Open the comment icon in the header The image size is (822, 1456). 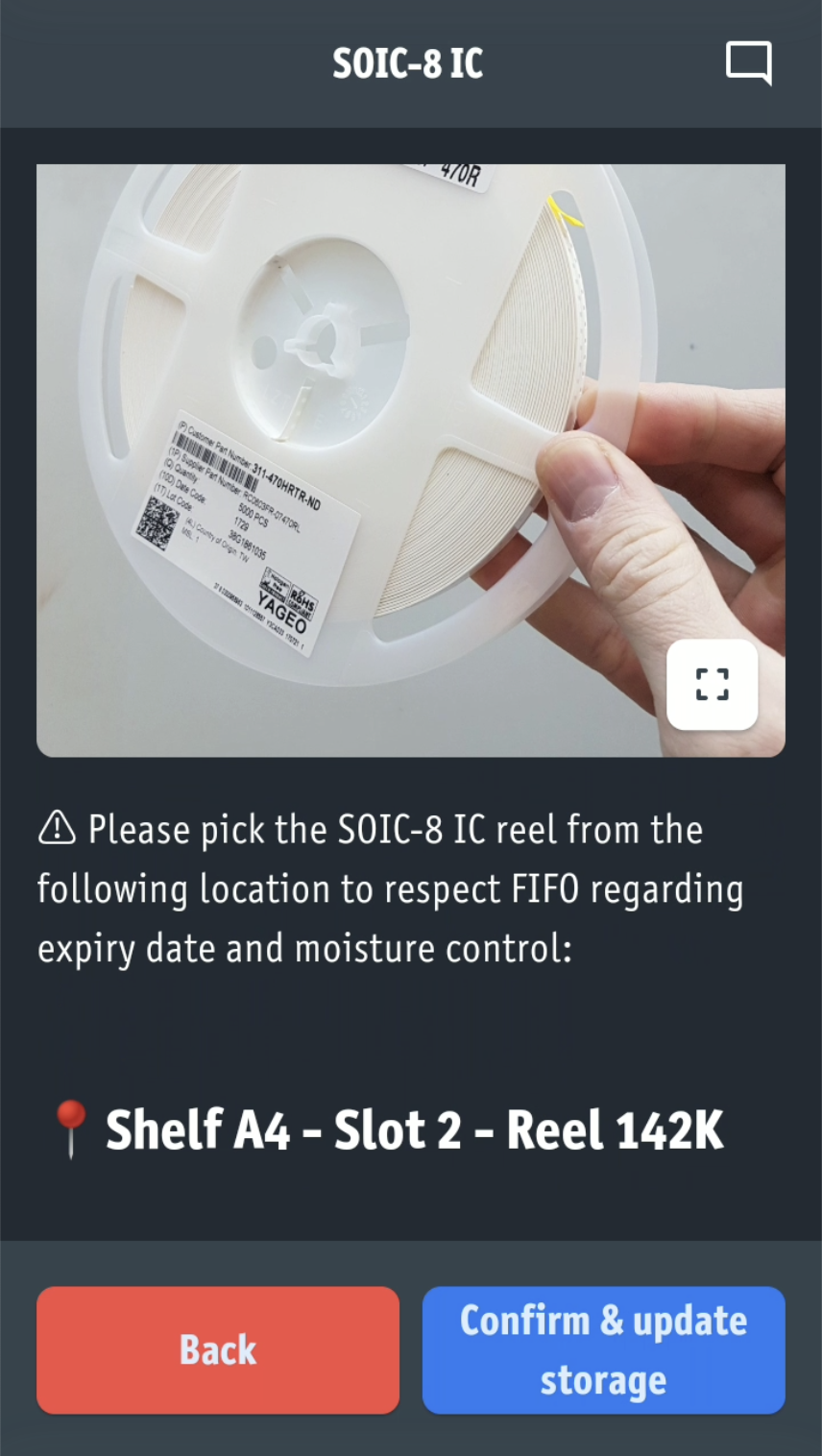(x=748, y=63)
